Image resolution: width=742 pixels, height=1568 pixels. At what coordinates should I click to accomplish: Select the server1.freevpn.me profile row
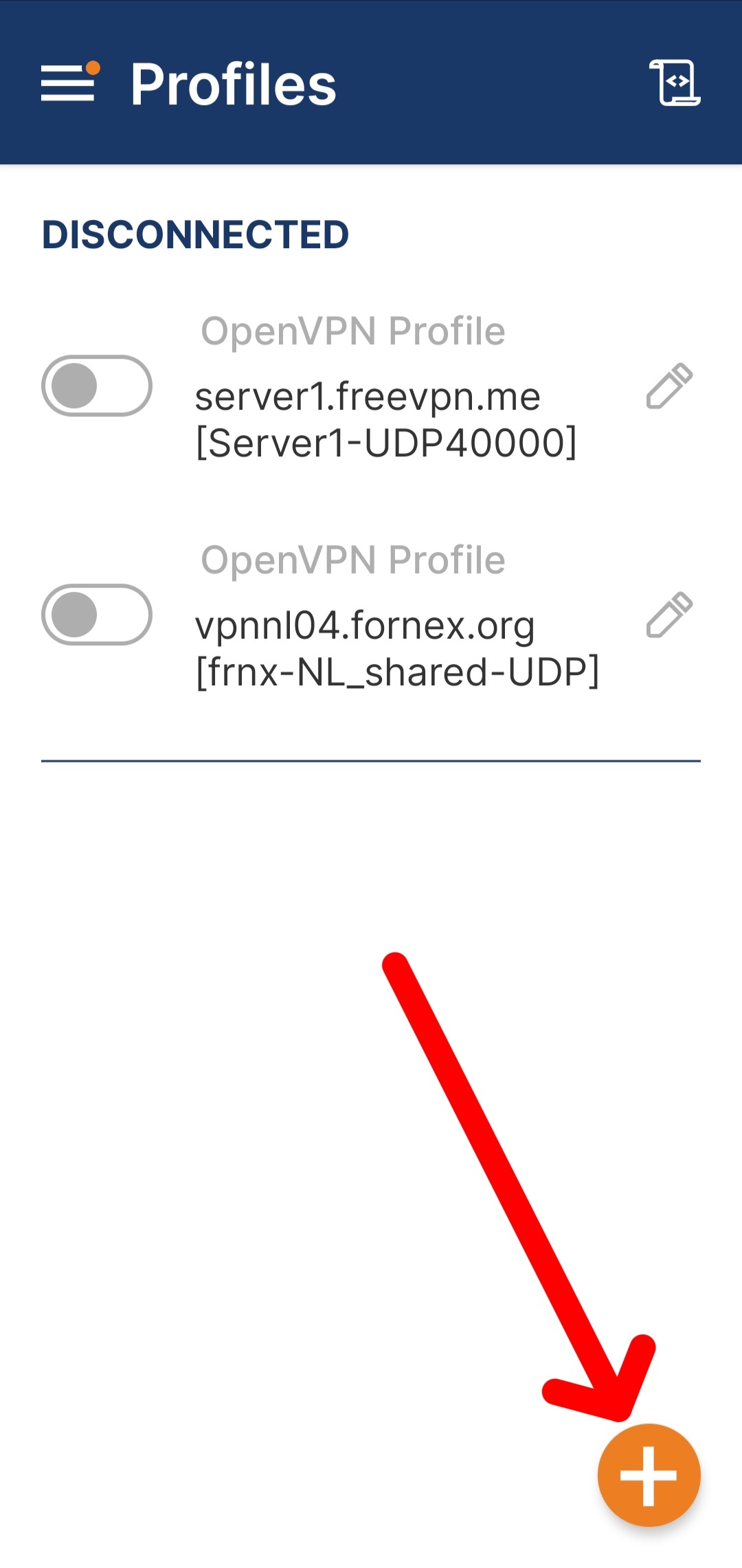(x=385, y=419)
